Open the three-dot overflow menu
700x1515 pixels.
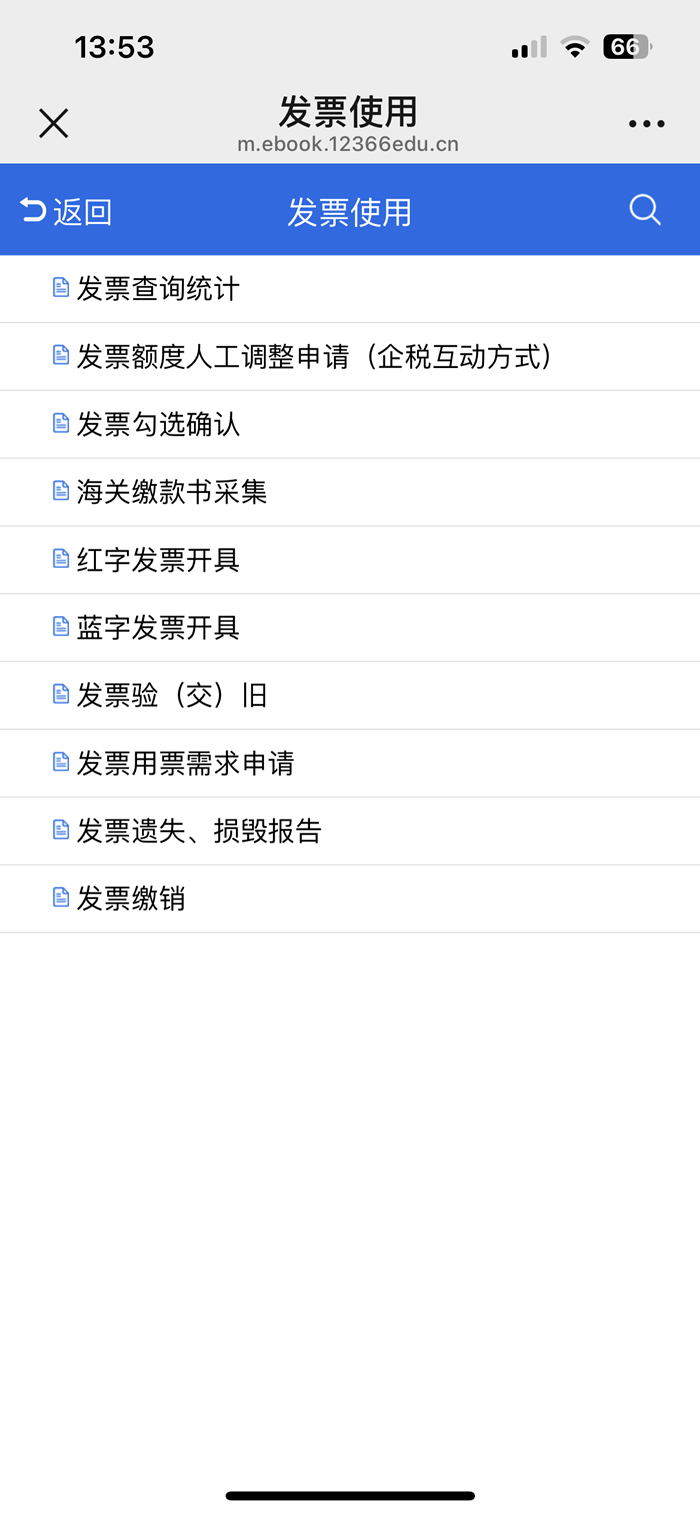pyautogui.click(x=646, y=124)
